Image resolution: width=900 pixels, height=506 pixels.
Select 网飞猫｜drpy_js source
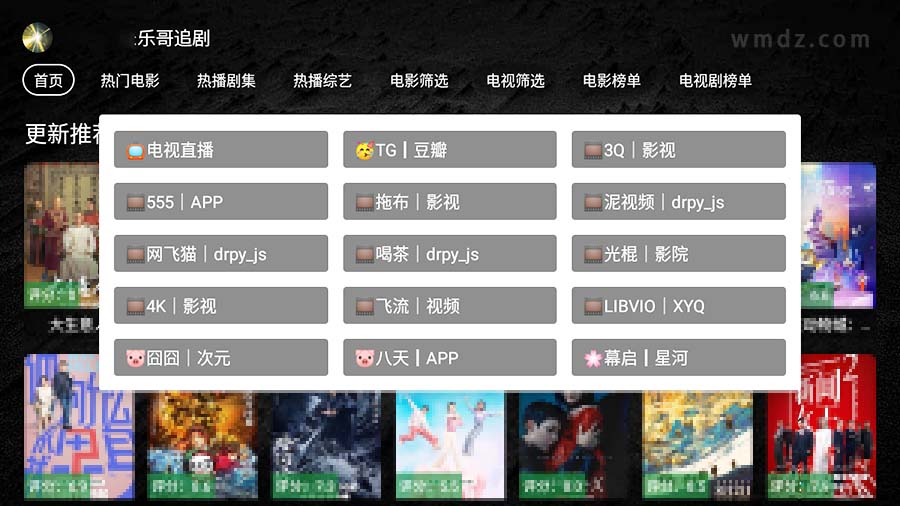[221, 254]
